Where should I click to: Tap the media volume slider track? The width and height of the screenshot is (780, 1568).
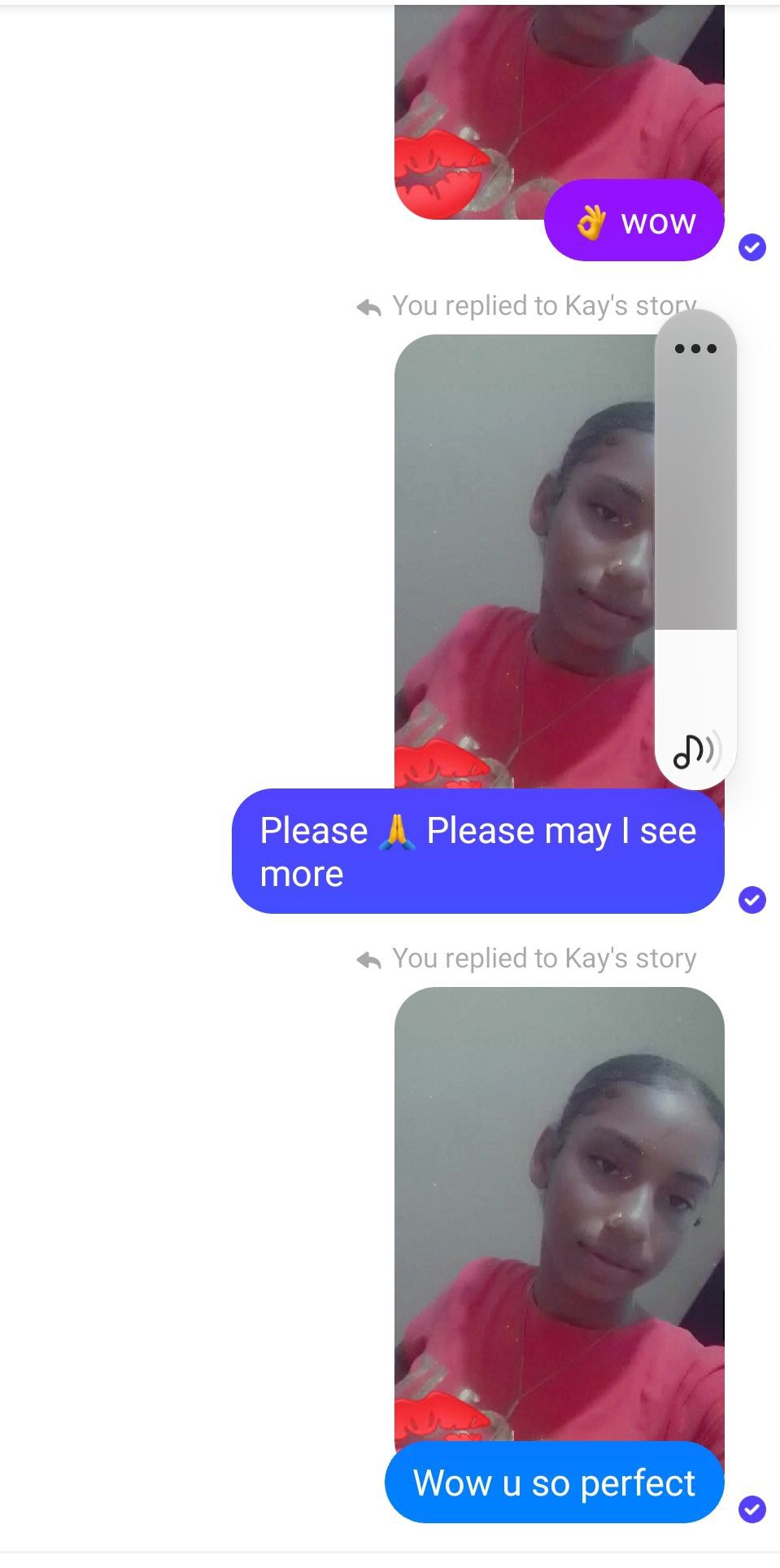(x=695, y=529)
